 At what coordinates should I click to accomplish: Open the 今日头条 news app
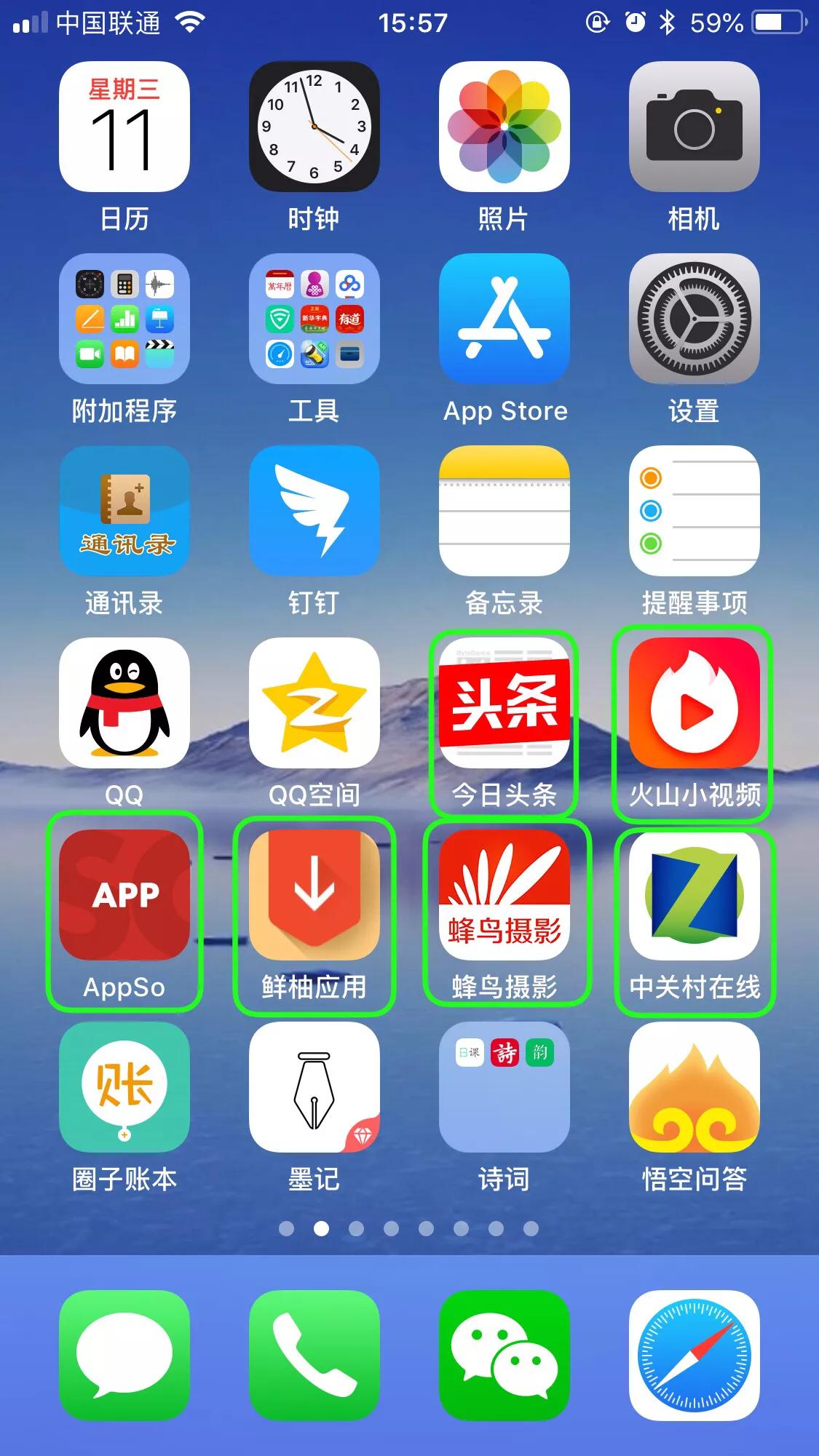(x=504, y=703)
